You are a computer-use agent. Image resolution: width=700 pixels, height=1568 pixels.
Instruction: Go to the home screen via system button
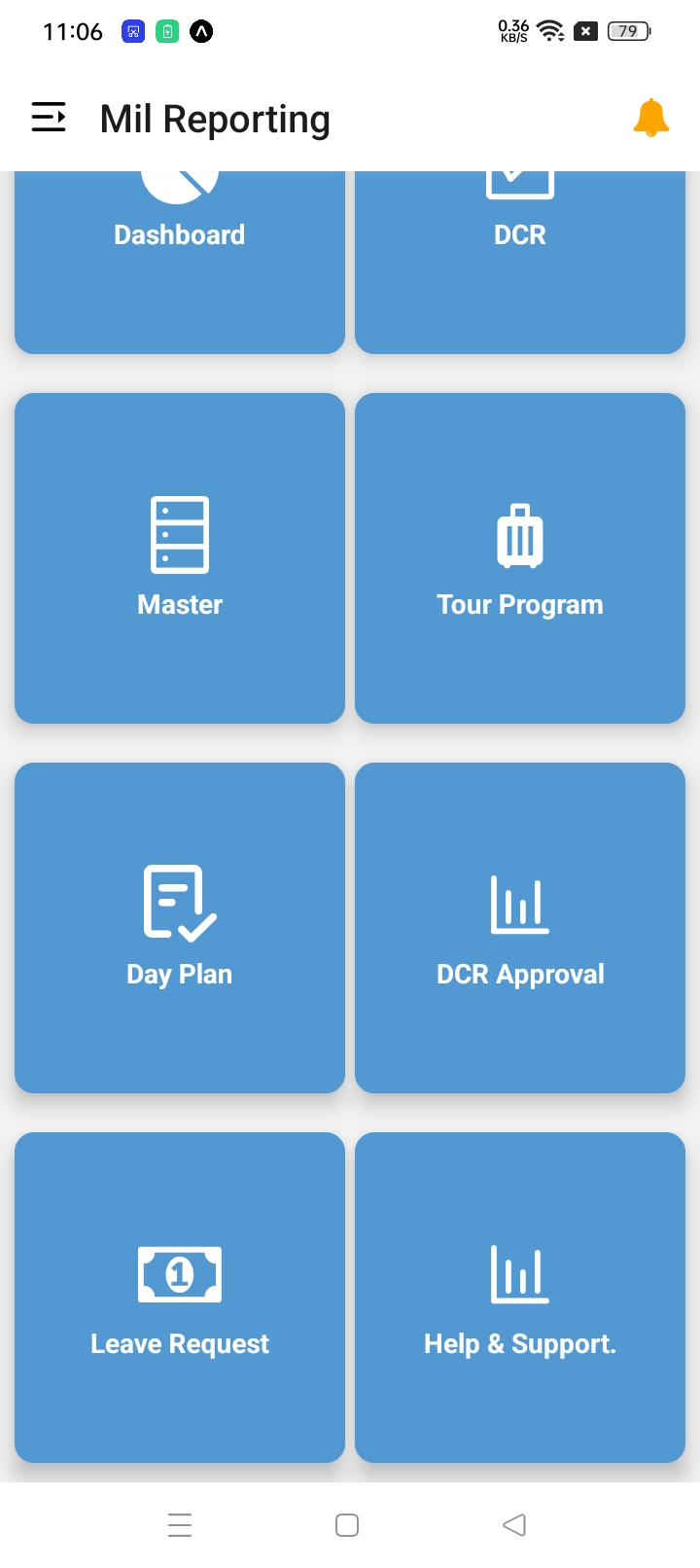(x=347, y=1524)
